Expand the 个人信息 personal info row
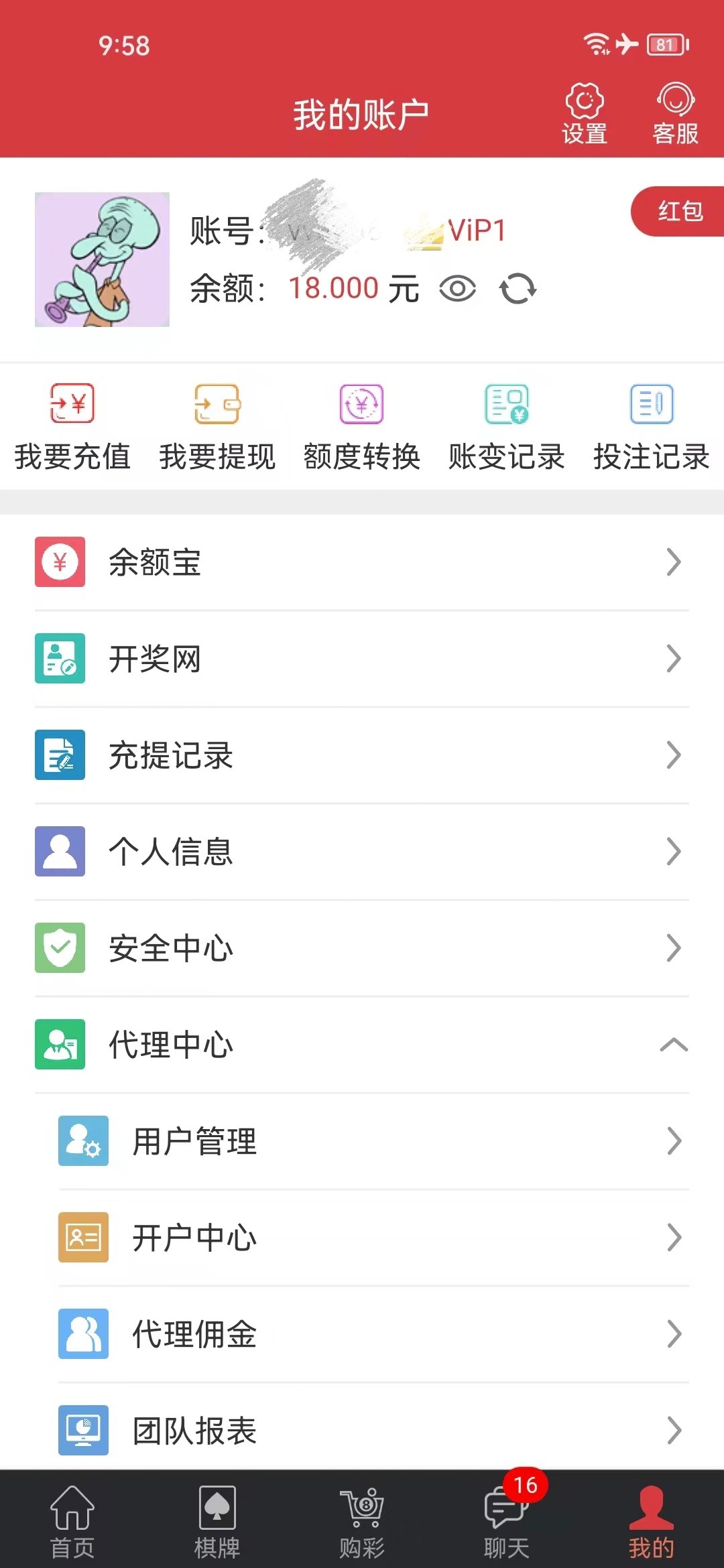The image size is (724, 1568). (362, 852)
